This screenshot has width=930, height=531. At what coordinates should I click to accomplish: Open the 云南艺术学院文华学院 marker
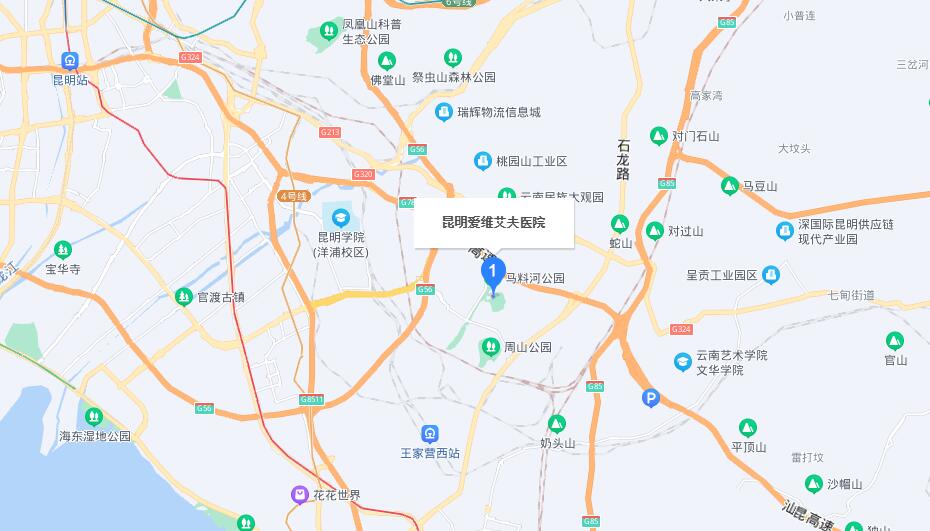click(682, 361)
